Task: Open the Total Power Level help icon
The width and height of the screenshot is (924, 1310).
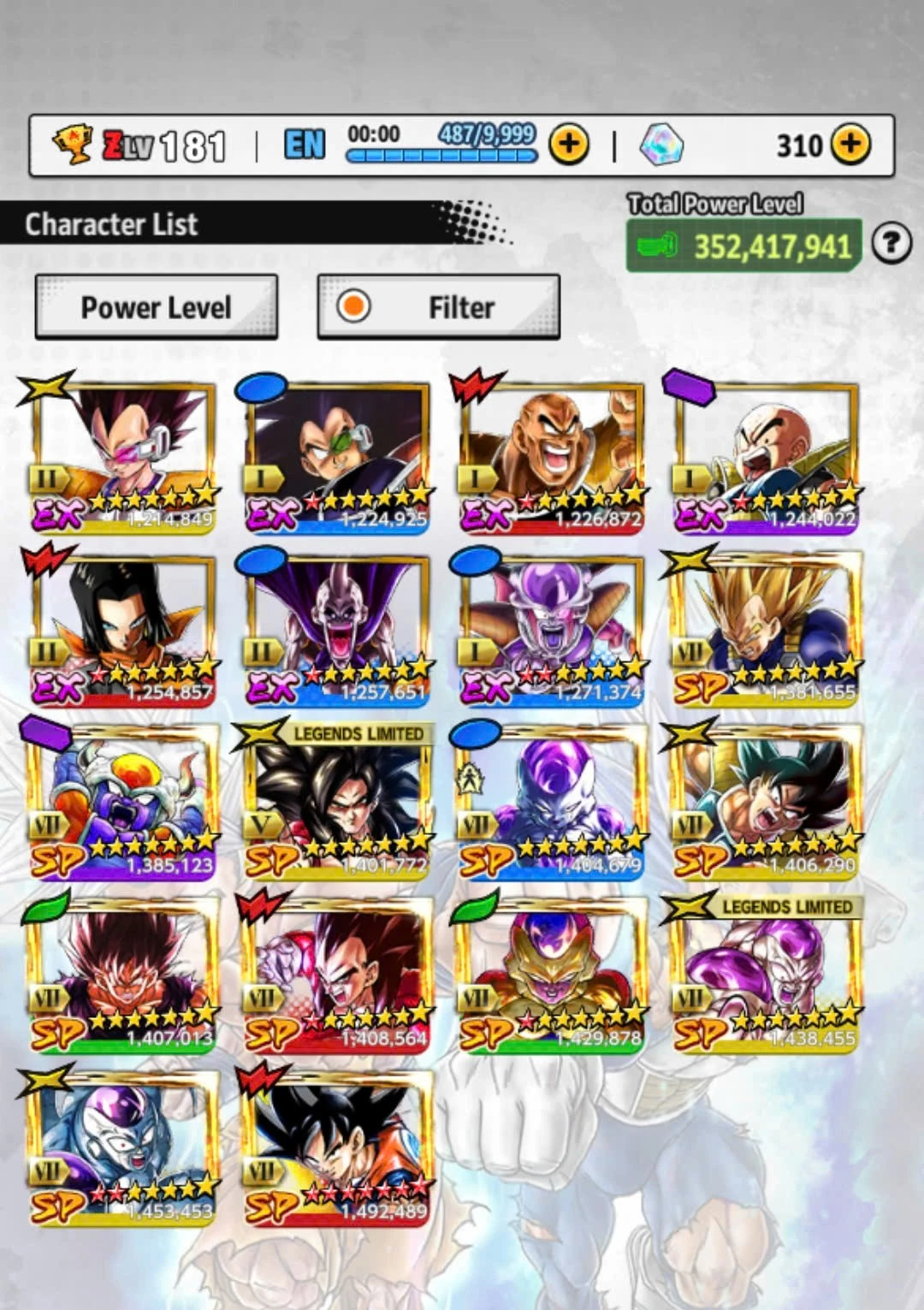Action: [x=891, y=245]
